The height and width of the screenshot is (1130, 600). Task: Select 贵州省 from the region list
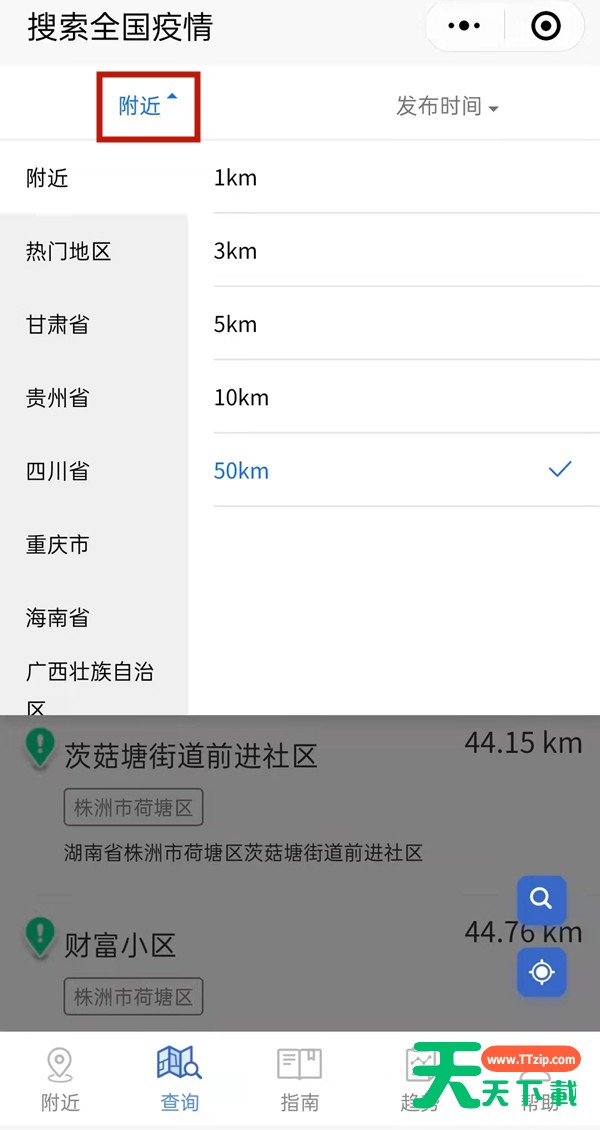click(94, 398)
